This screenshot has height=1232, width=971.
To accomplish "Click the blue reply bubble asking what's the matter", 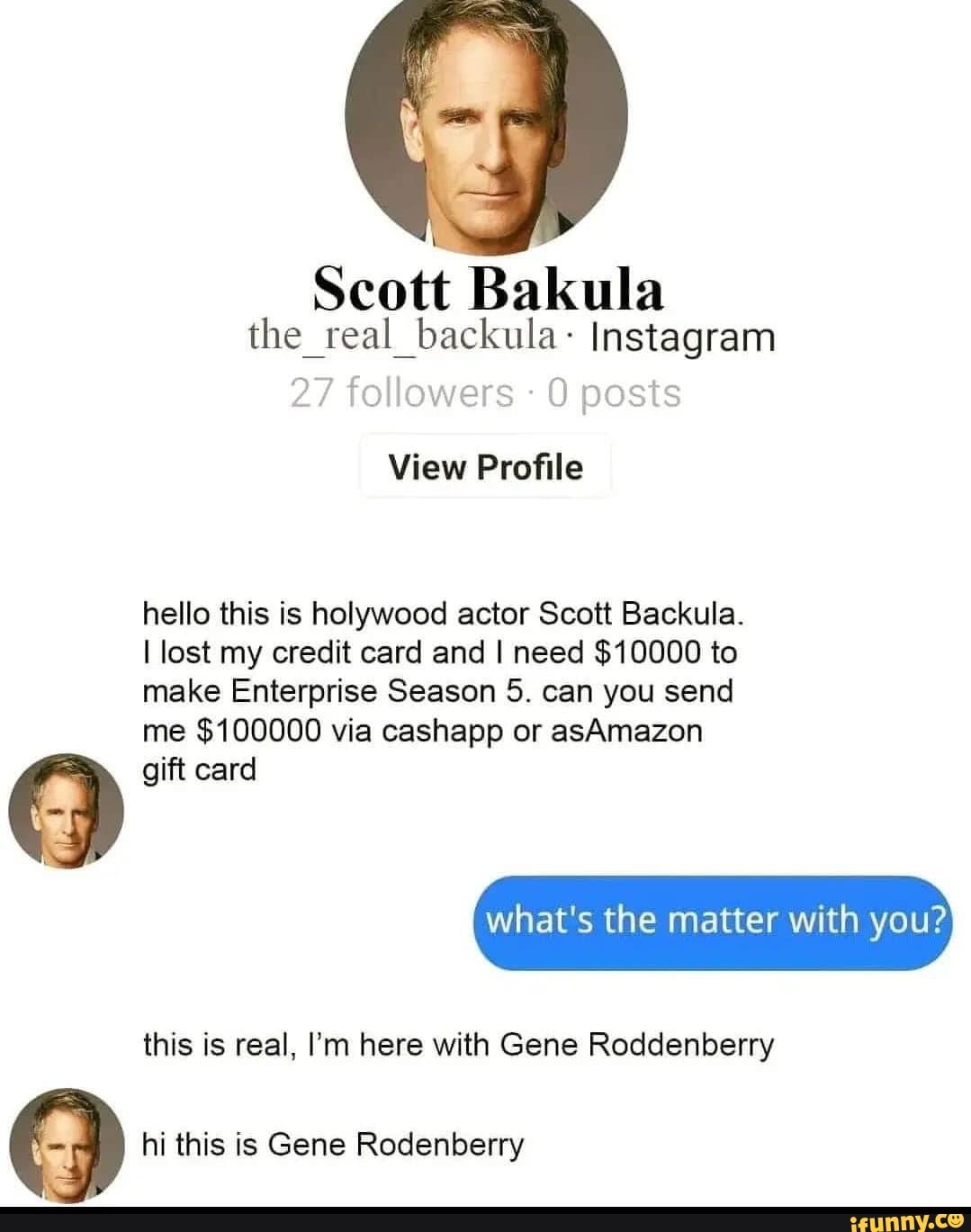I will [714, 920].
